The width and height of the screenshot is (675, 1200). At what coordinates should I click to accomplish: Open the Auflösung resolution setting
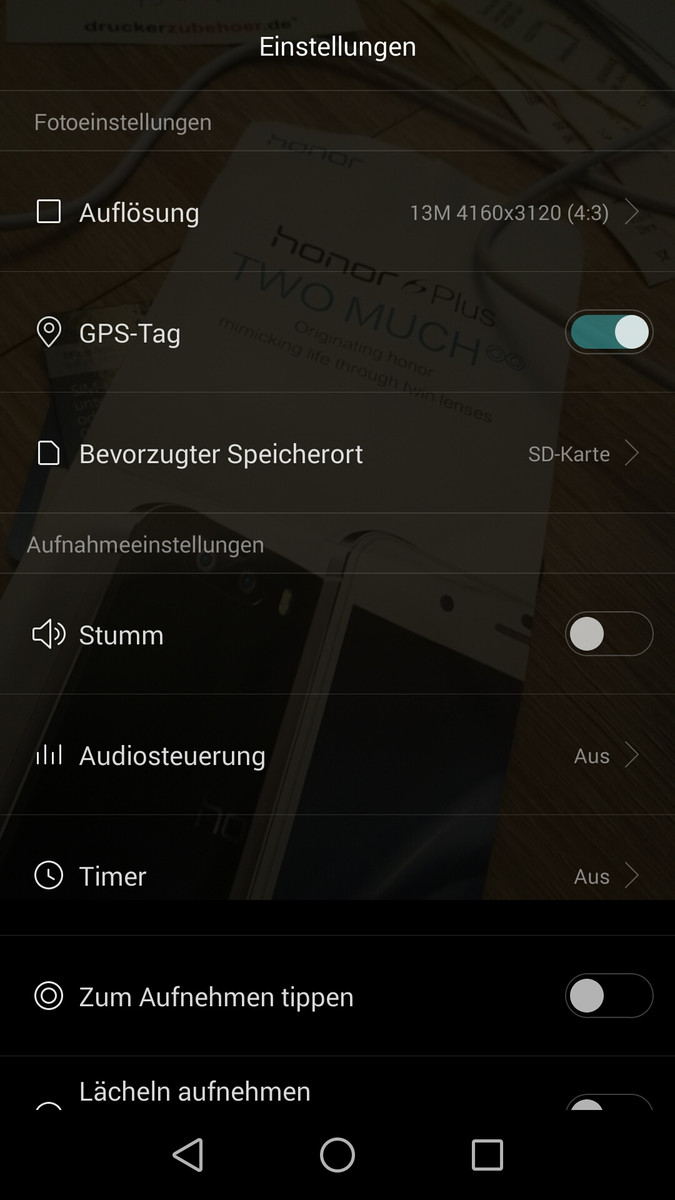pyautogui.click(x=337, y=212)
